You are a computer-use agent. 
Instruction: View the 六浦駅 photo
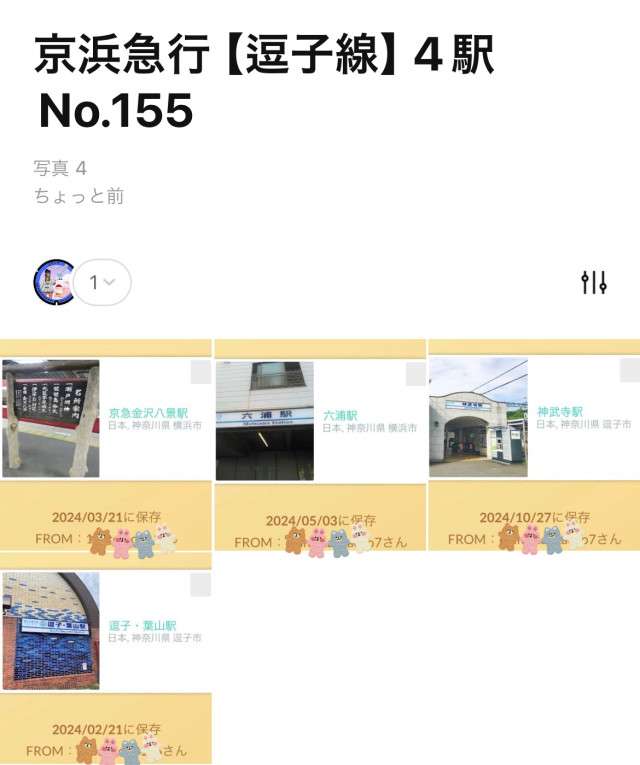[x=265, y=420]
